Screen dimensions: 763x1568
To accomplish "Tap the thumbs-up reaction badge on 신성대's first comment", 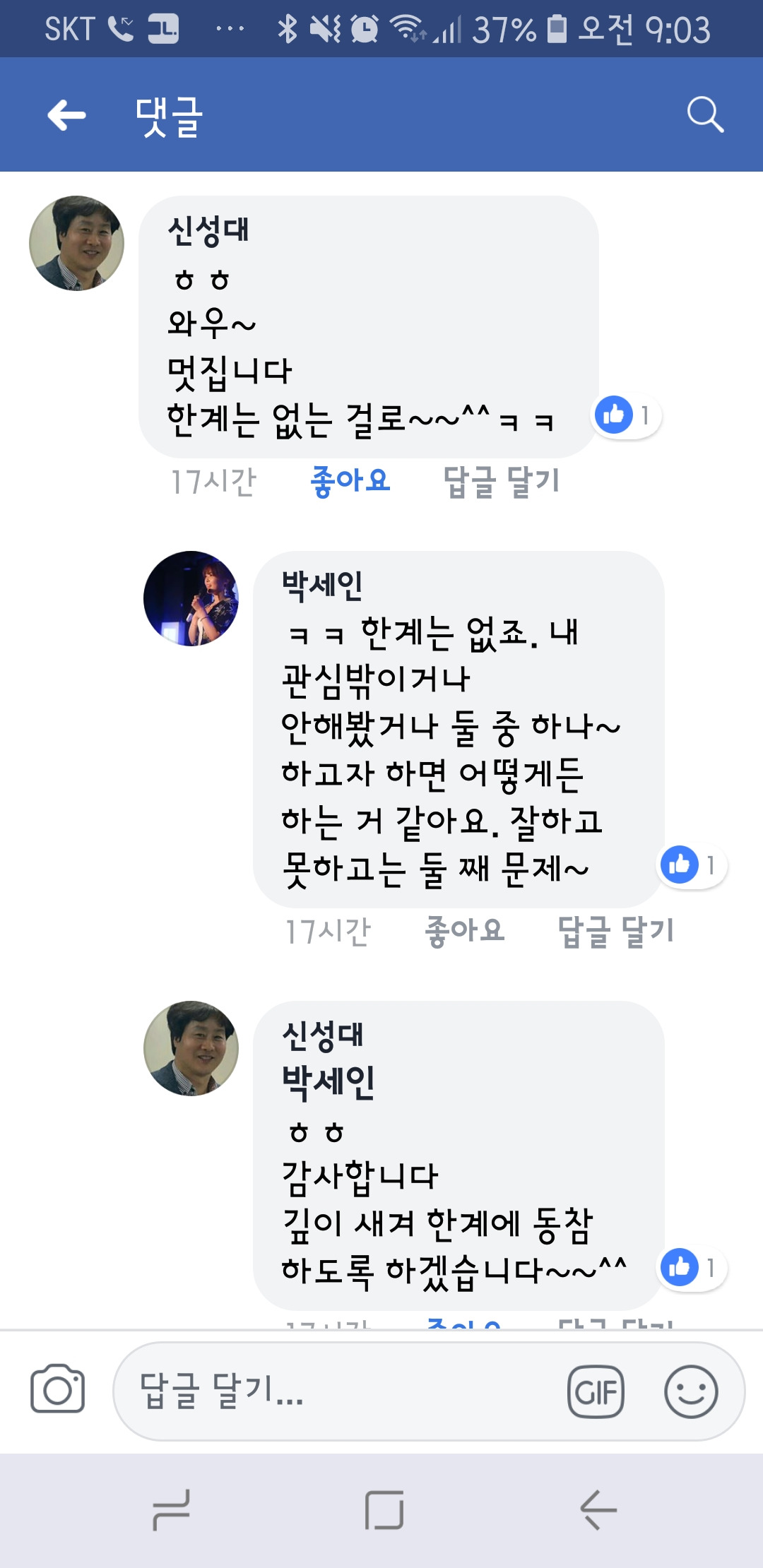I will coord(627,417).
